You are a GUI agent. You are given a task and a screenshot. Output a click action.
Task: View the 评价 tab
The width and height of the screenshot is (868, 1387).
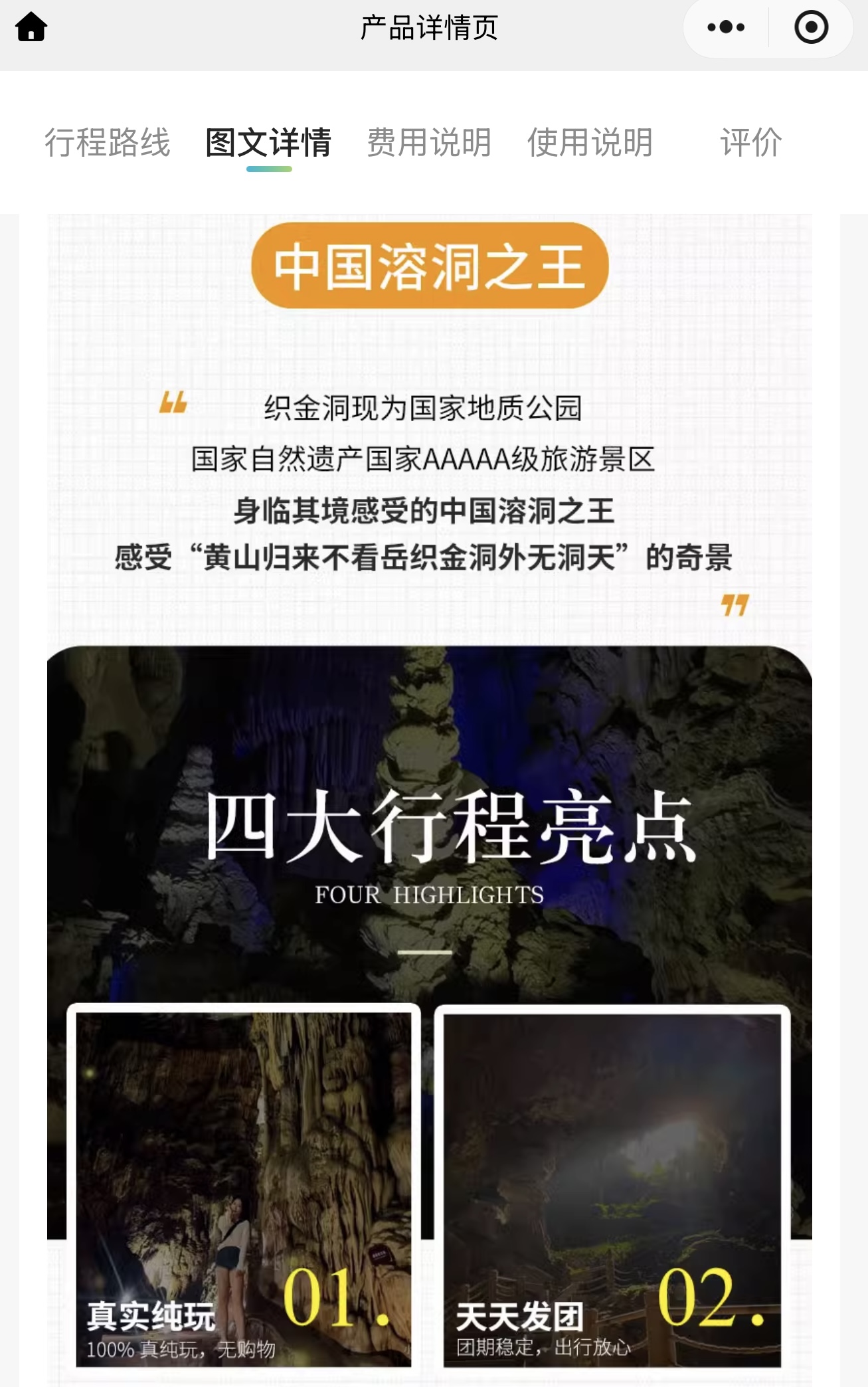[751, 142]
